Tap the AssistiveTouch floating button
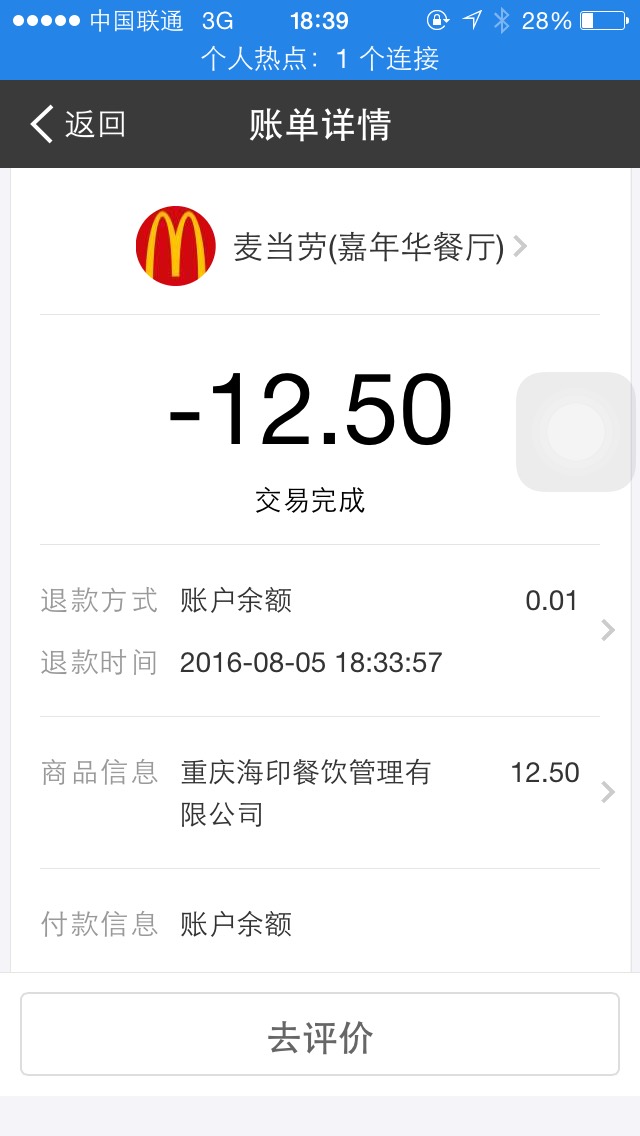640x1136 pixels. pos(575,432)
